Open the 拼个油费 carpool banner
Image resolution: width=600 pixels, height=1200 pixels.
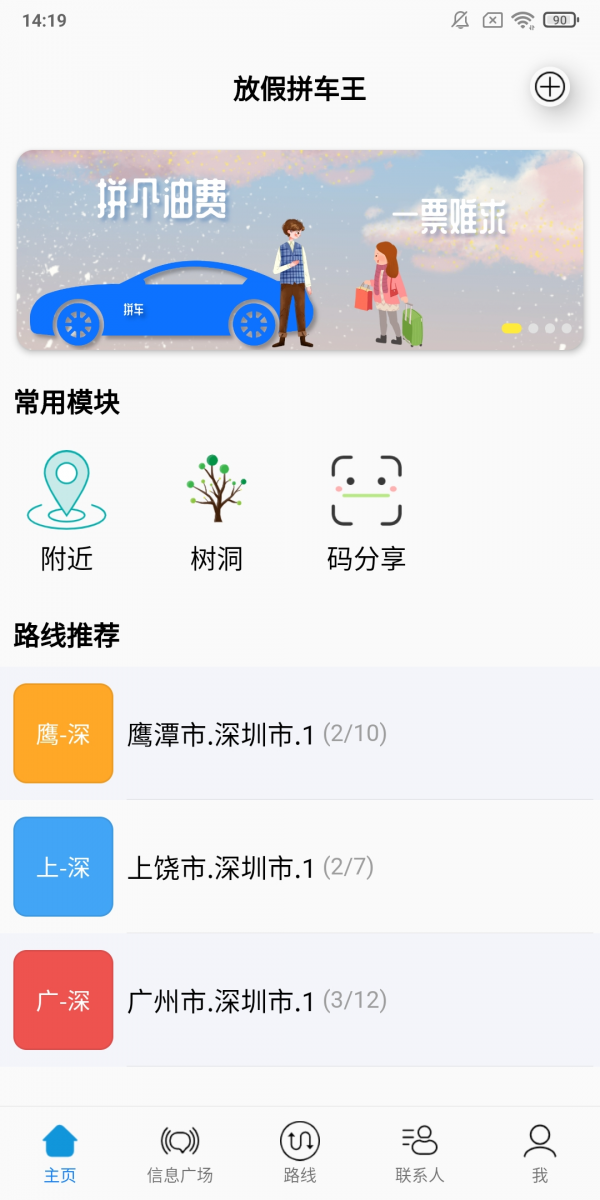[x=300, y=250]
